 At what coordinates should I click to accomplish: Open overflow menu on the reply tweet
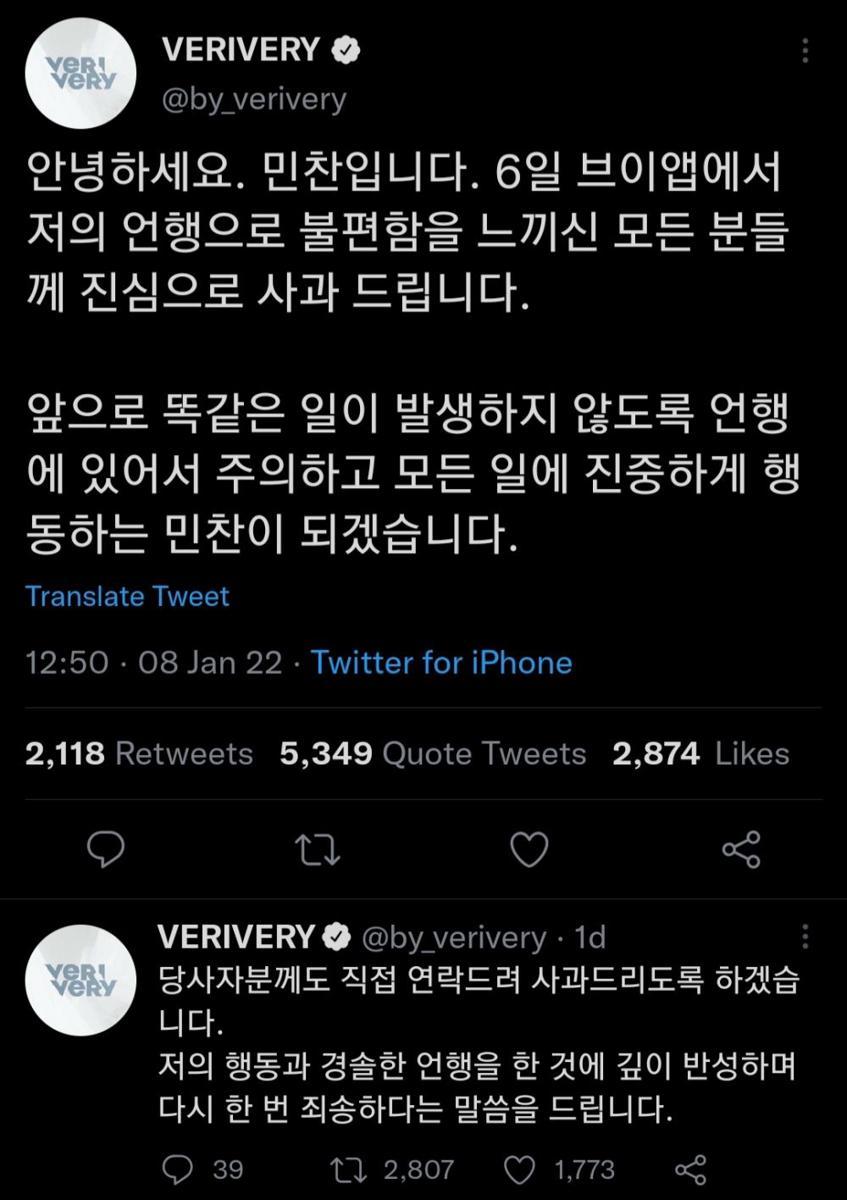[x=807, y=936]
